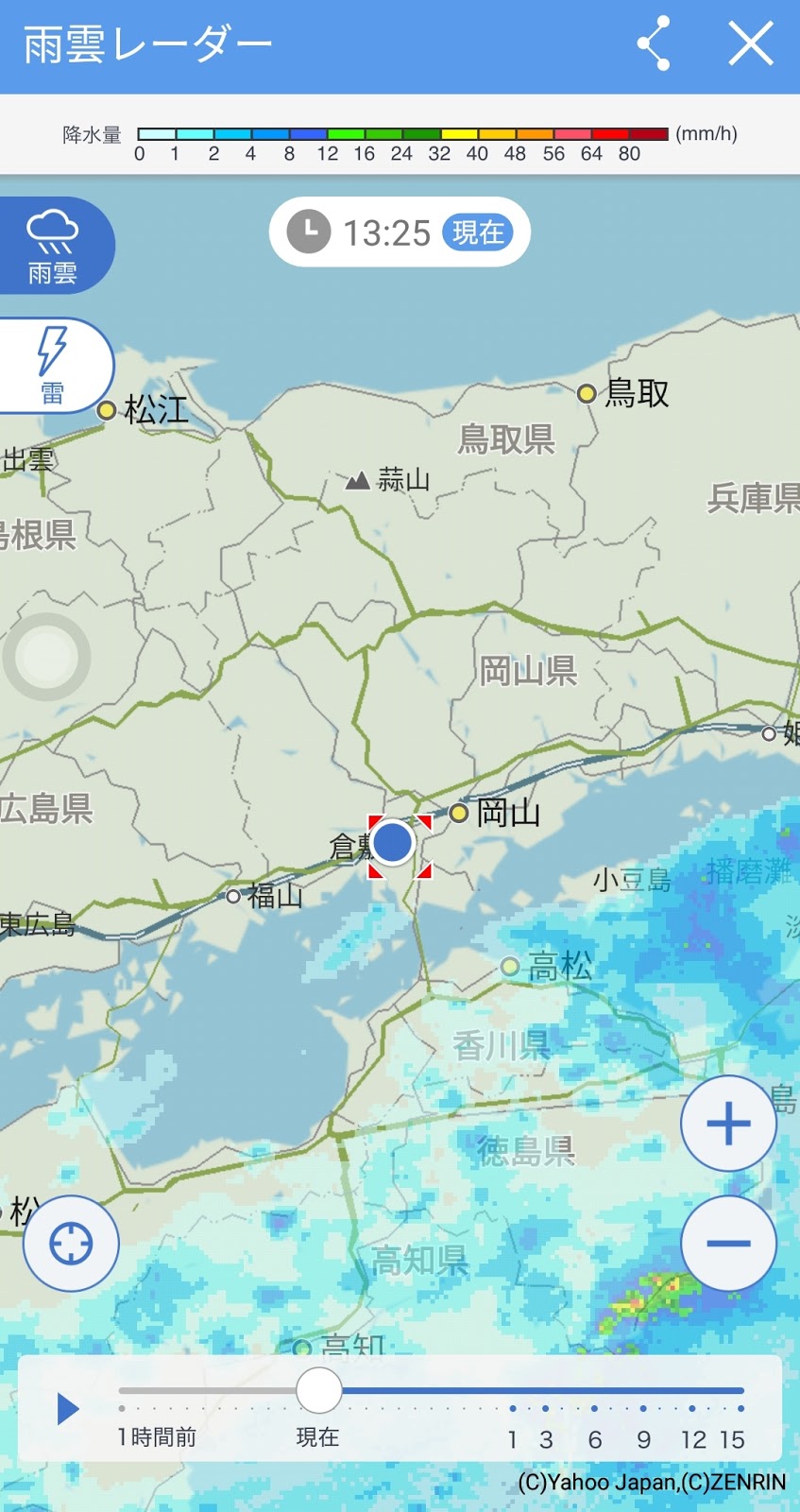Image resolution: width=800 pixels, height=1512 pixels.
Task: Switch to the 雨雲 rain cloud layer
Action: pos(53,246)
